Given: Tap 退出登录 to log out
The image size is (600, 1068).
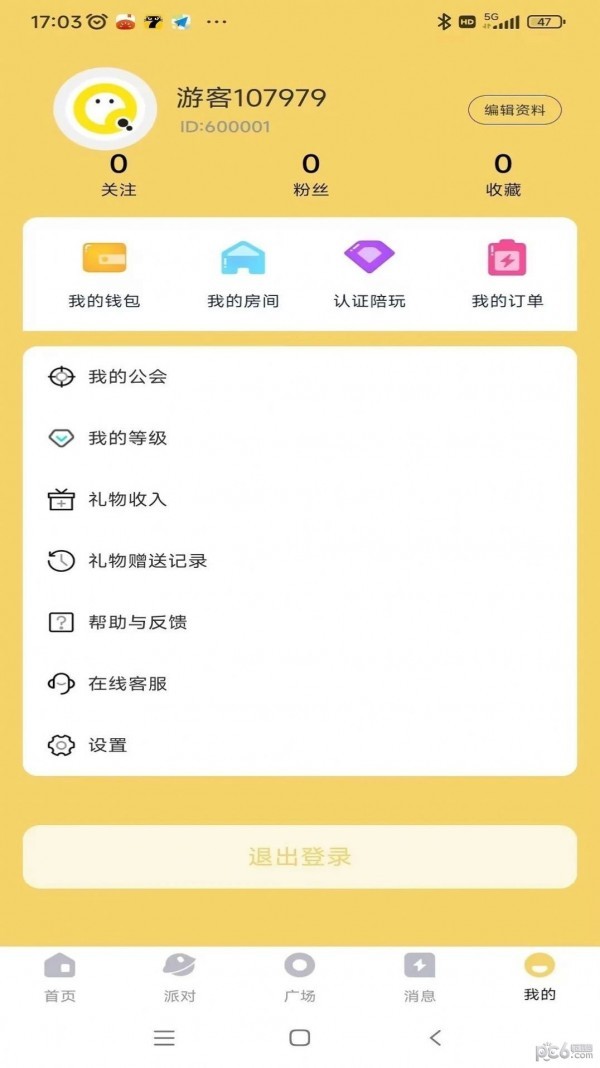Looking at the screenshot, I should click(300, 857).
